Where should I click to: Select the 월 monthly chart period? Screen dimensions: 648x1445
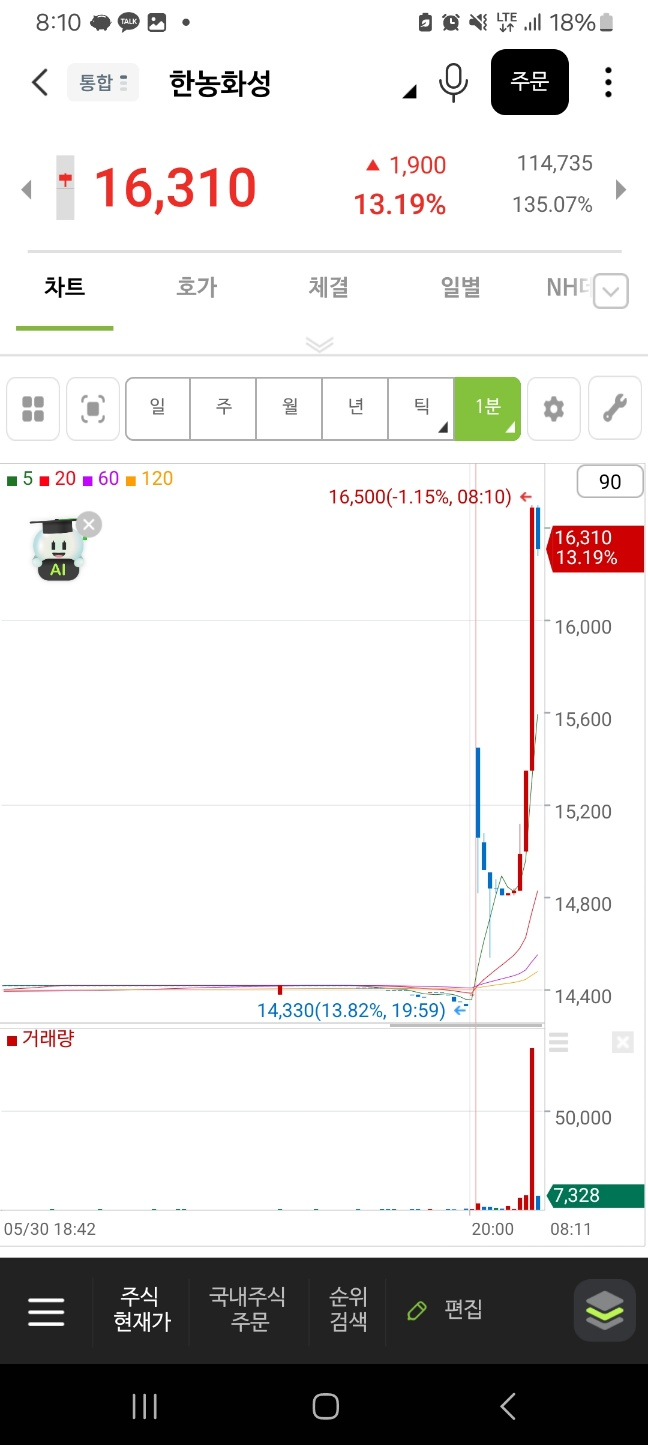pos(289,407)
